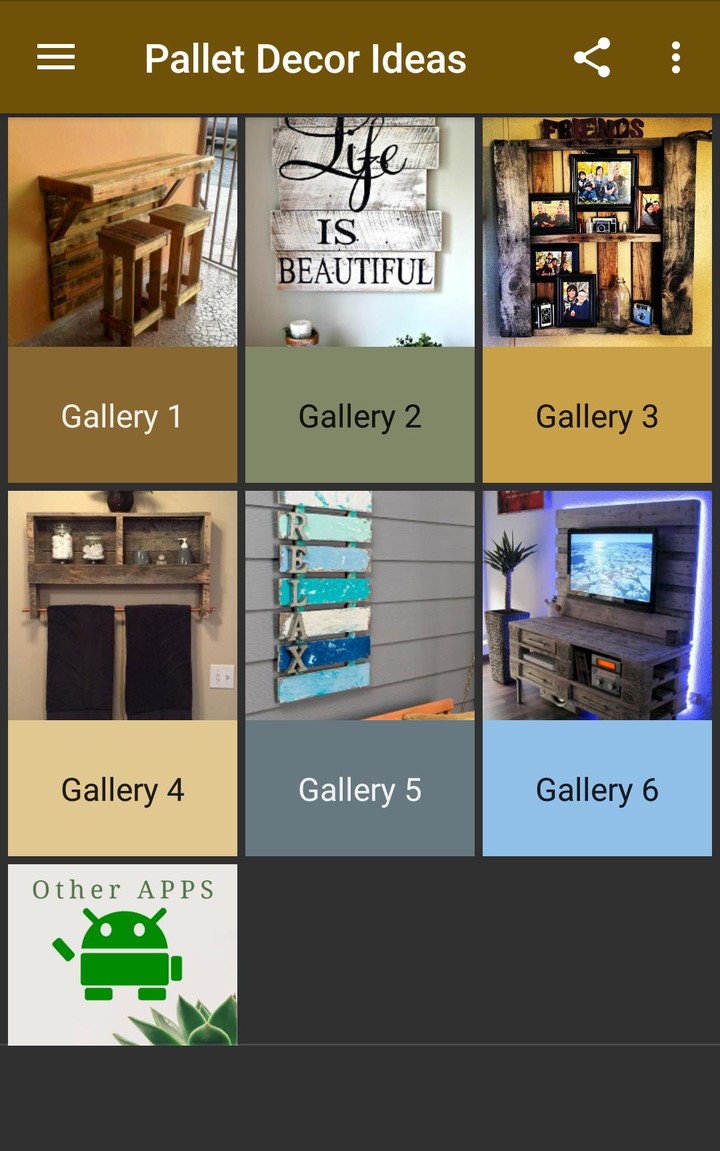720x1151 pixels.
Task: Open the navigation drawer menu
Action: coord(56,58)
